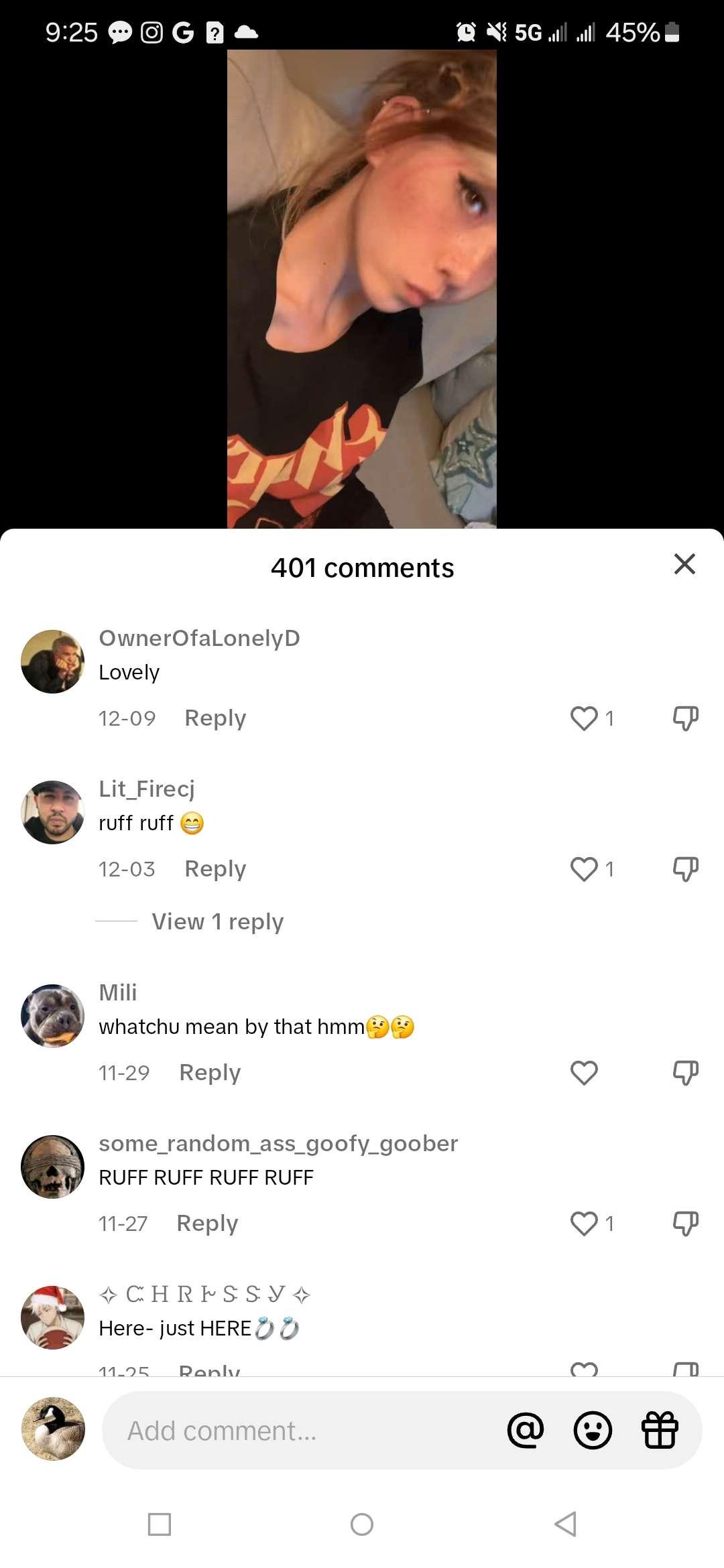Close the comments panel
This screenshot has height=1568, width=724.
pyautogui.click(x=684, y=564)
